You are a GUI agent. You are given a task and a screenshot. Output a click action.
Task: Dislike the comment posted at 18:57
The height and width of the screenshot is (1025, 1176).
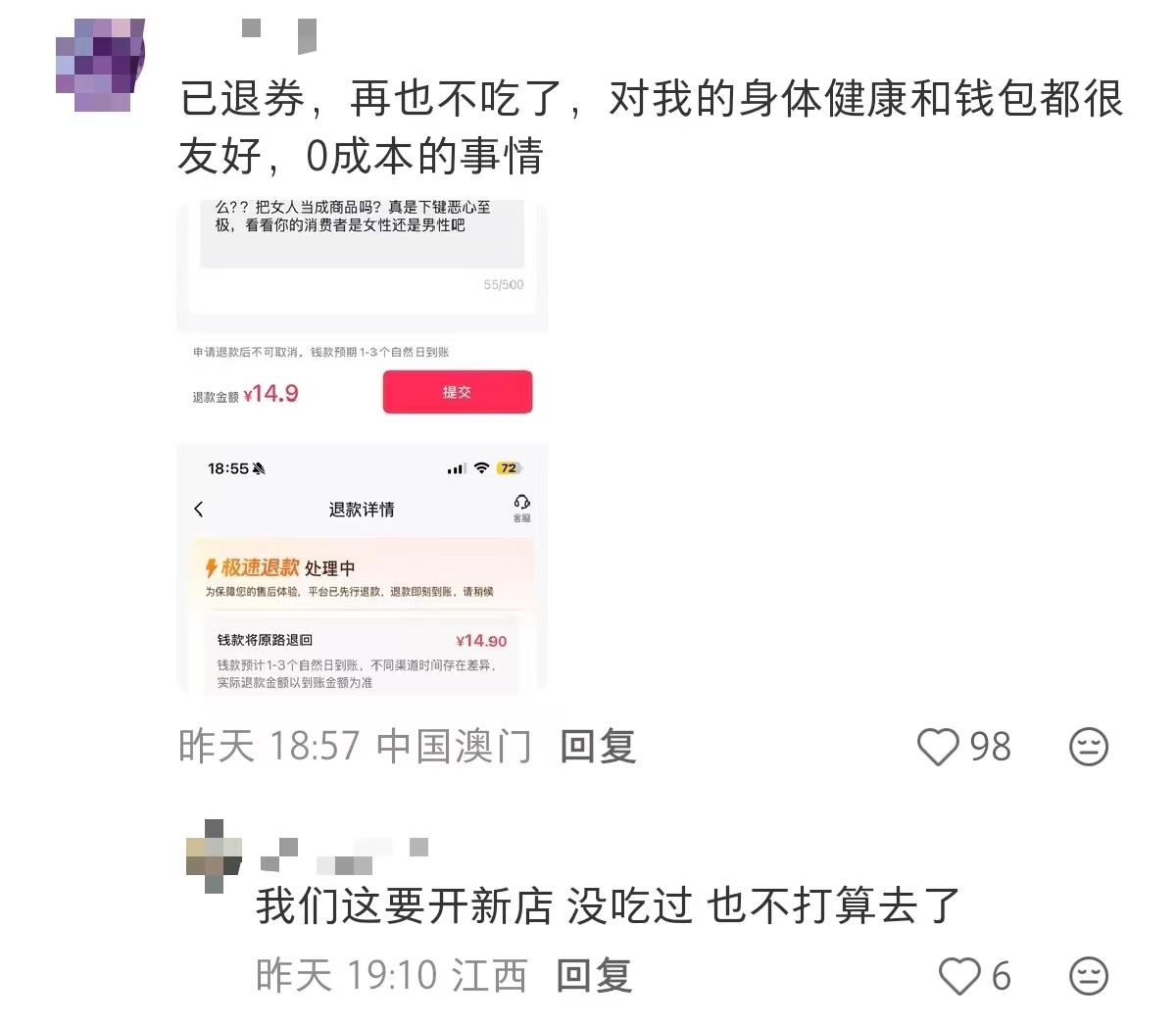[1088, 747]
